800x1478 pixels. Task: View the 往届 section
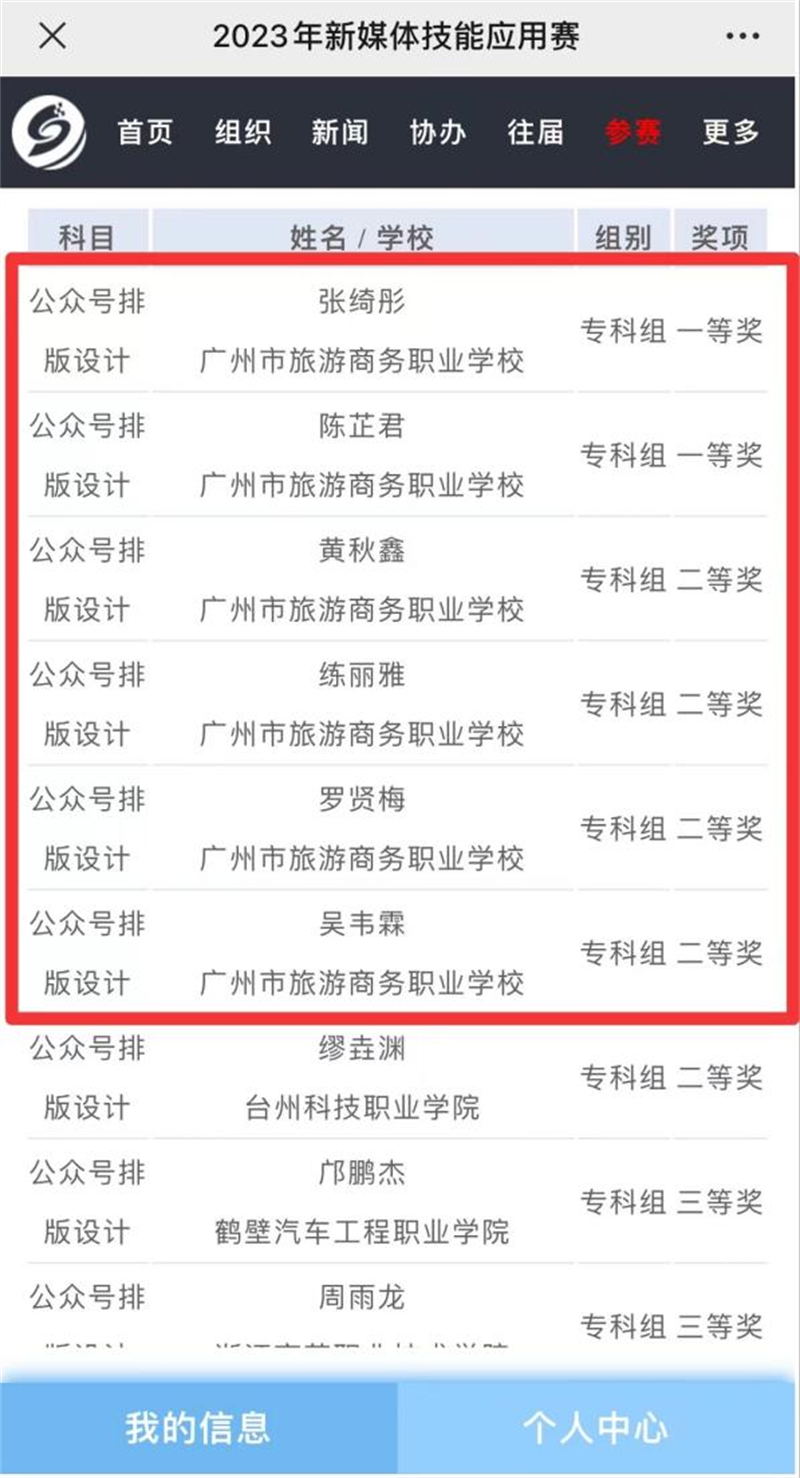pos(535,132)
